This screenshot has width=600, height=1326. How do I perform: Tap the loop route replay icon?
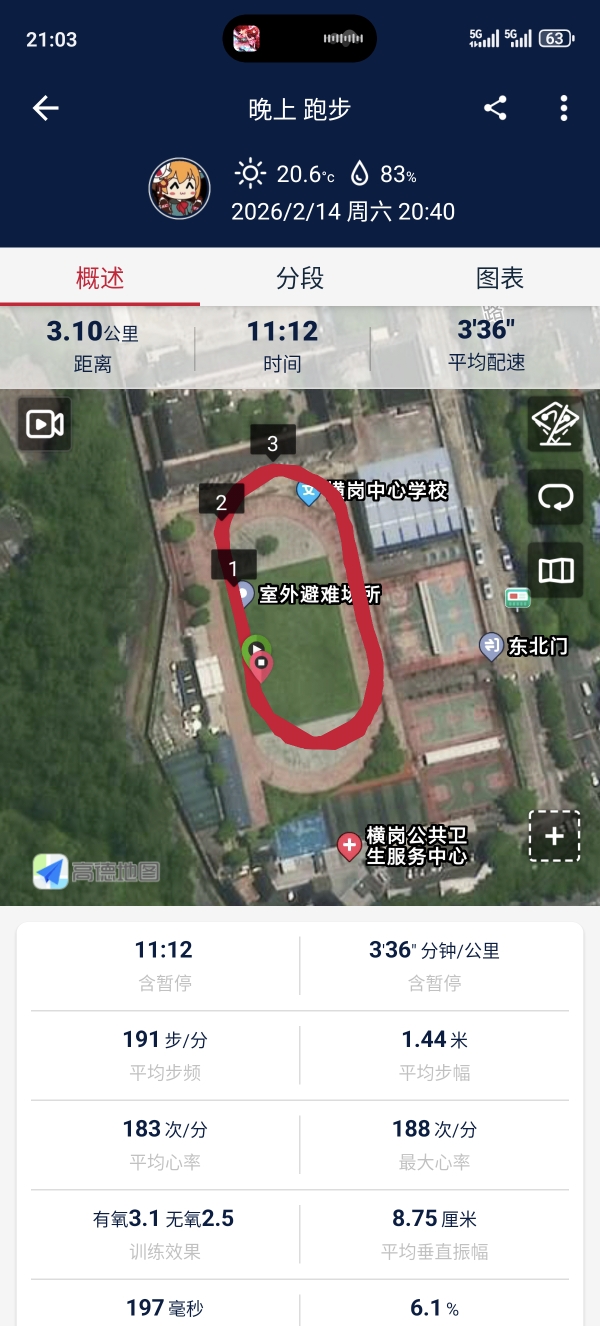(556, 497)
